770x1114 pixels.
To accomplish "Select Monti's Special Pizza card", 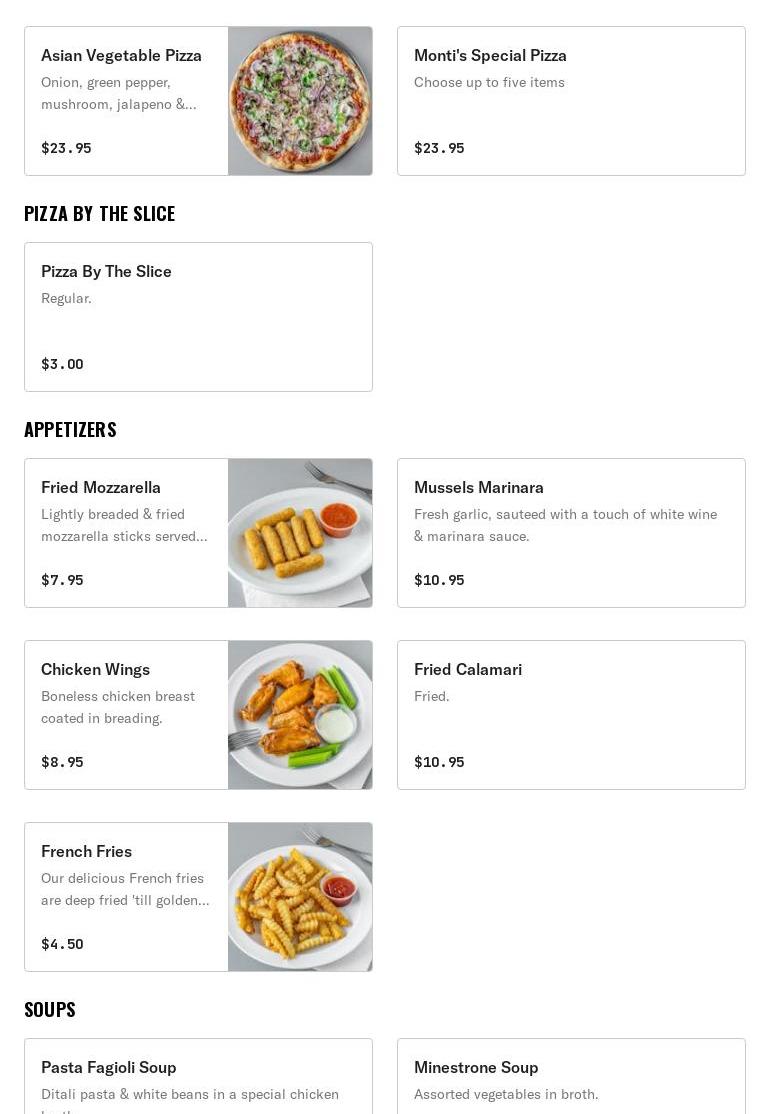I will click(x=571, y=101).
